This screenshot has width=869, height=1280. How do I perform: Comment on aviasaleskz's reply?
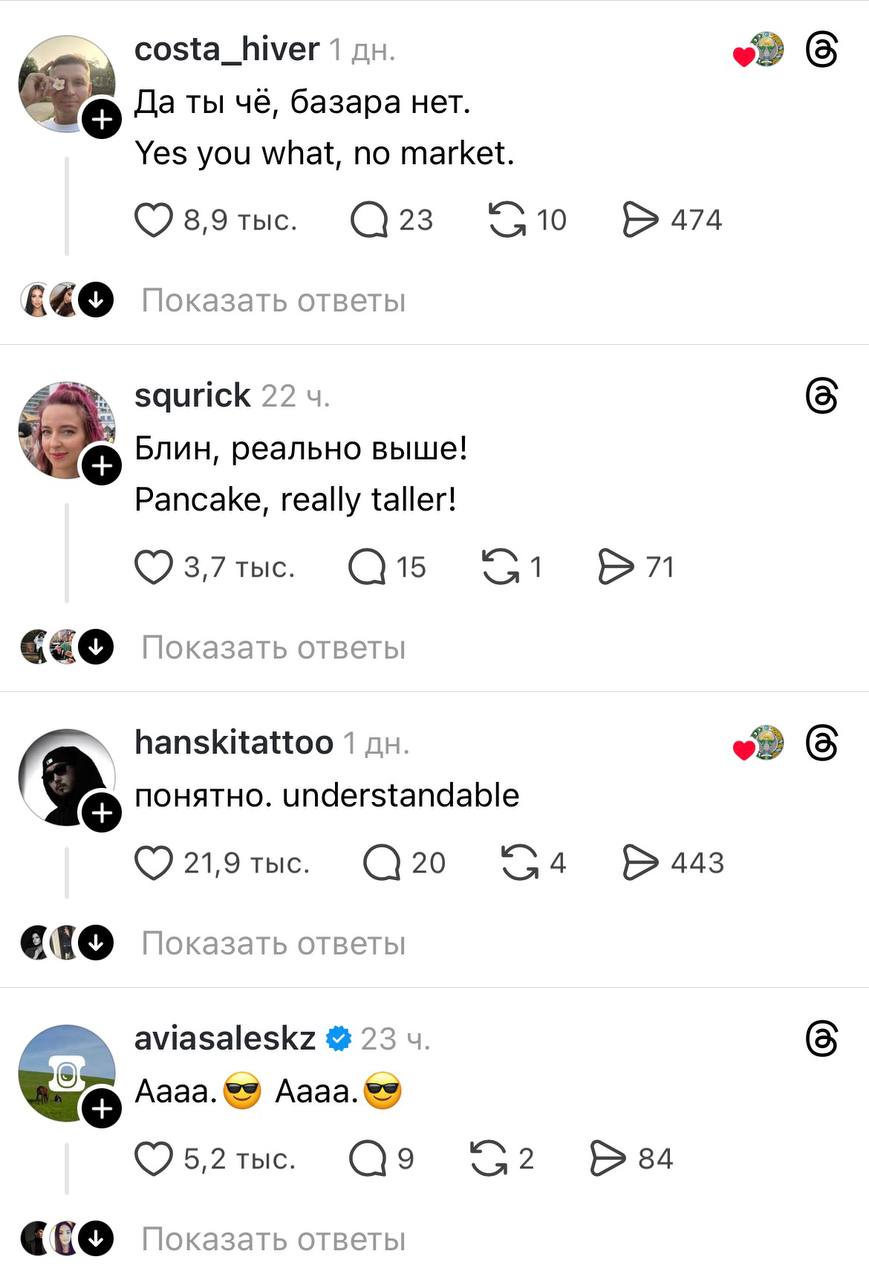point(367,1159)
